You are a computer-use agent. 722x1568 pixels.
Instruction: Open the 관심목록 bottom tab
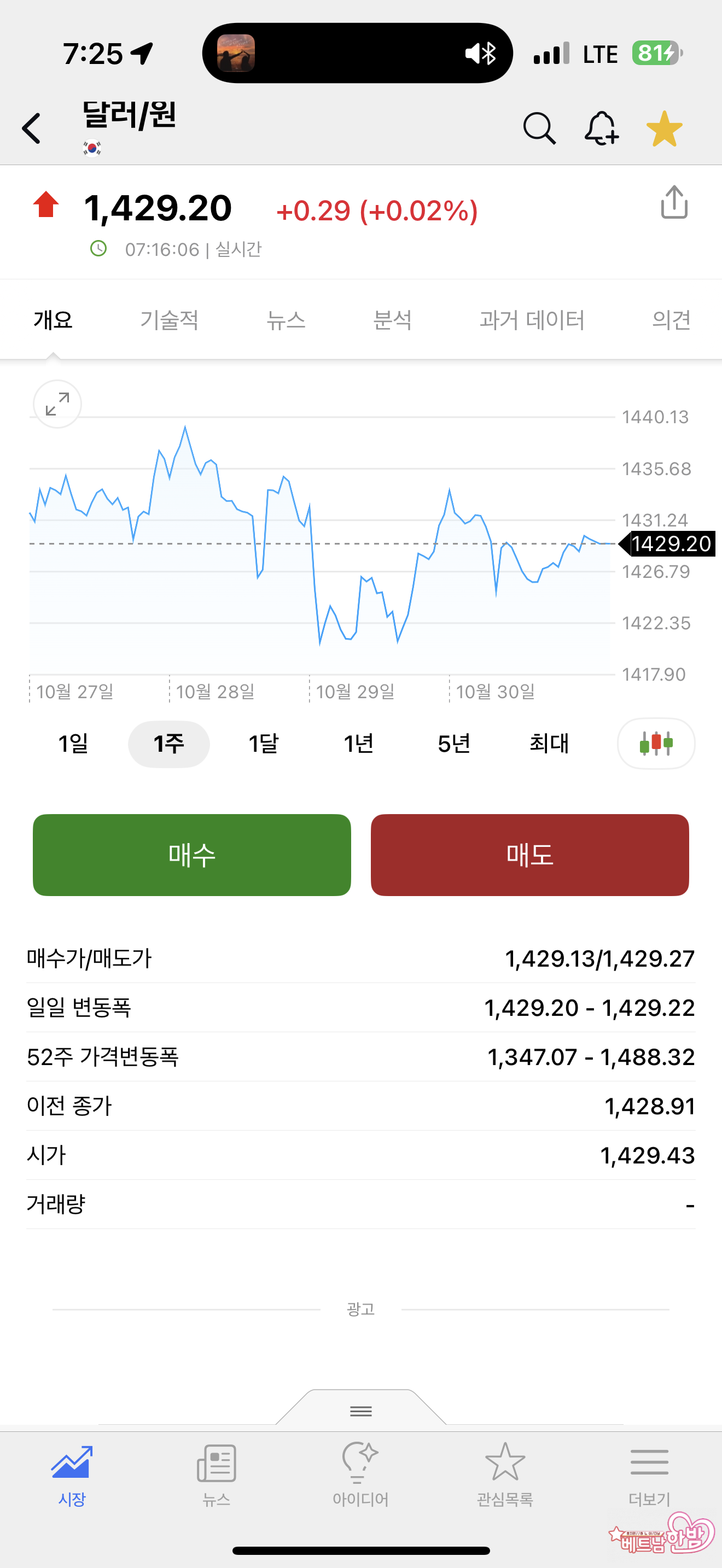(505, 1473)
